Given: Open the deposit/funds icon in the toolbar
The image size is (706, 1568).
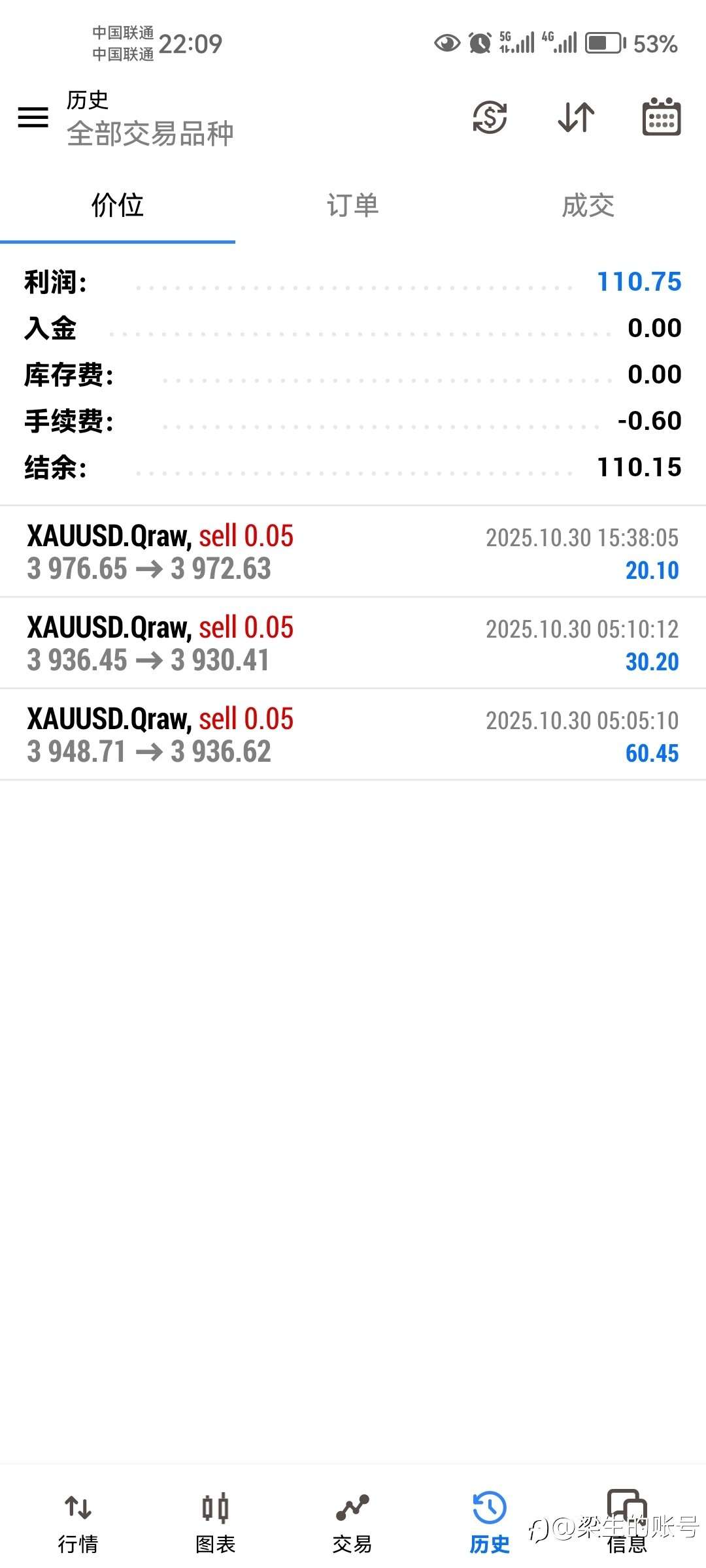Looking at the screenshot, I should 490,118.
